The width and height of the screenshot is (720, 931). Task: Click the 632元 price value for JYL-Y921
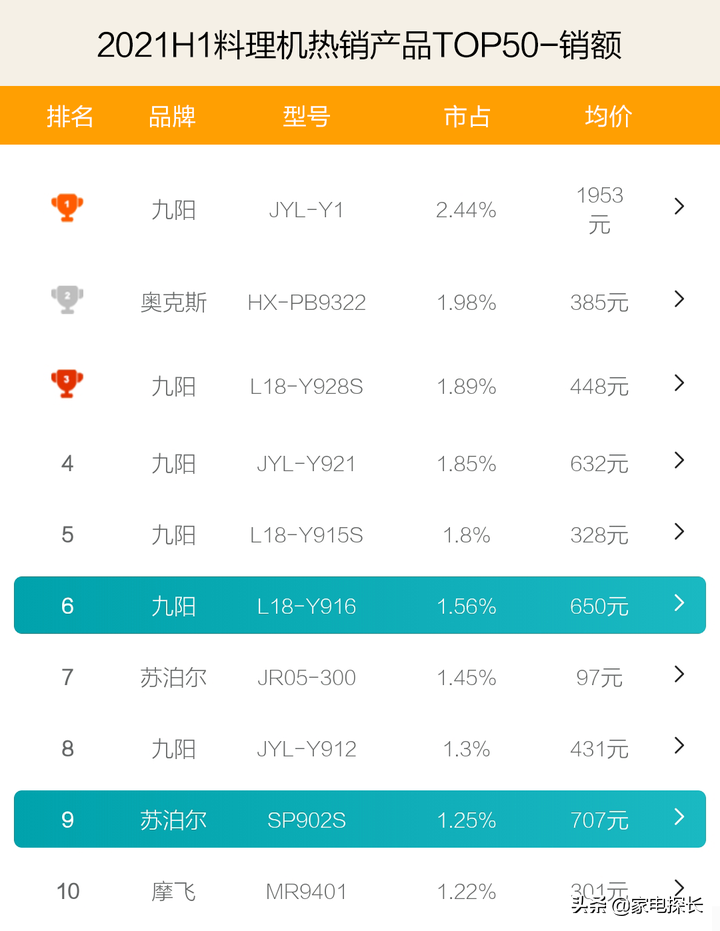point(597,463)
